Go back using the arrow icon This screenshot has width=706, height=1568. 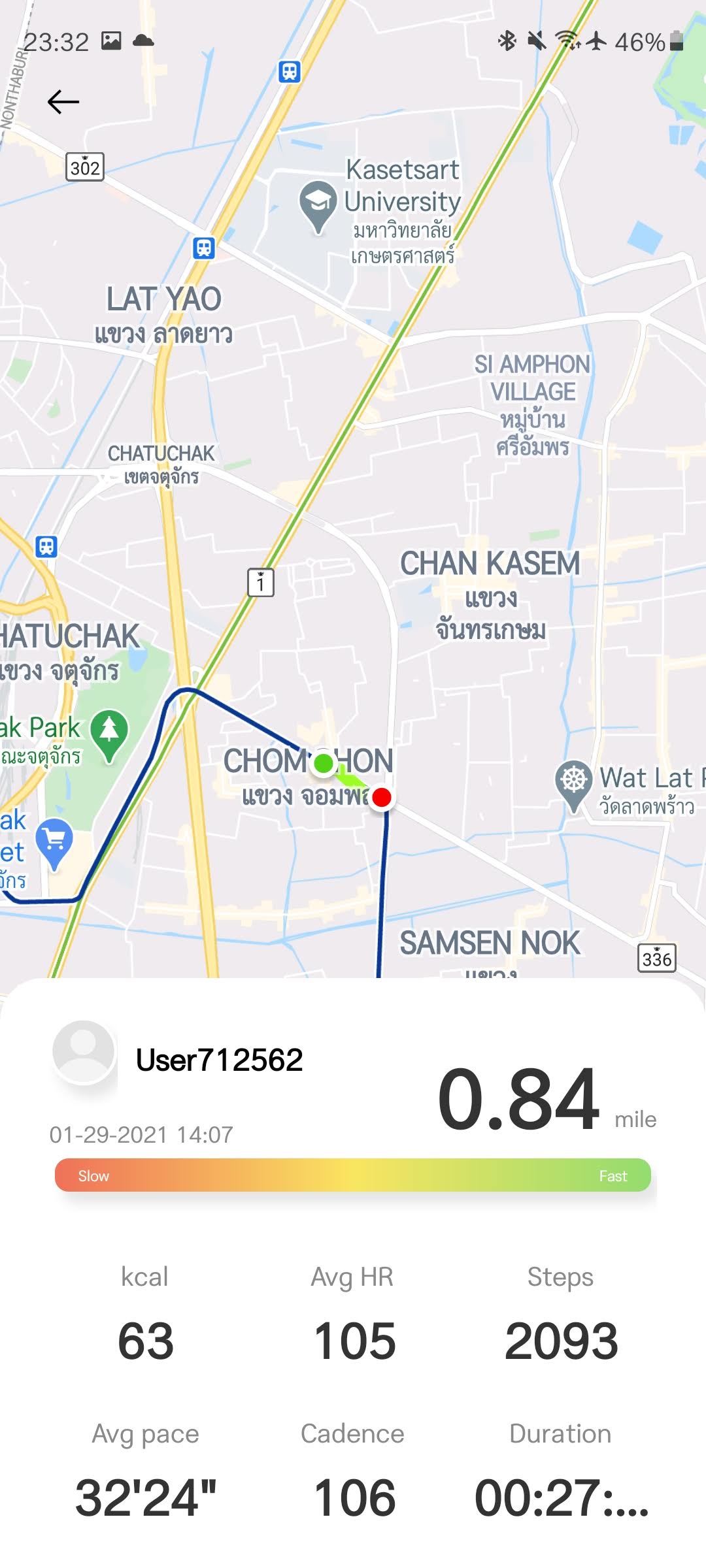(63, 102)
